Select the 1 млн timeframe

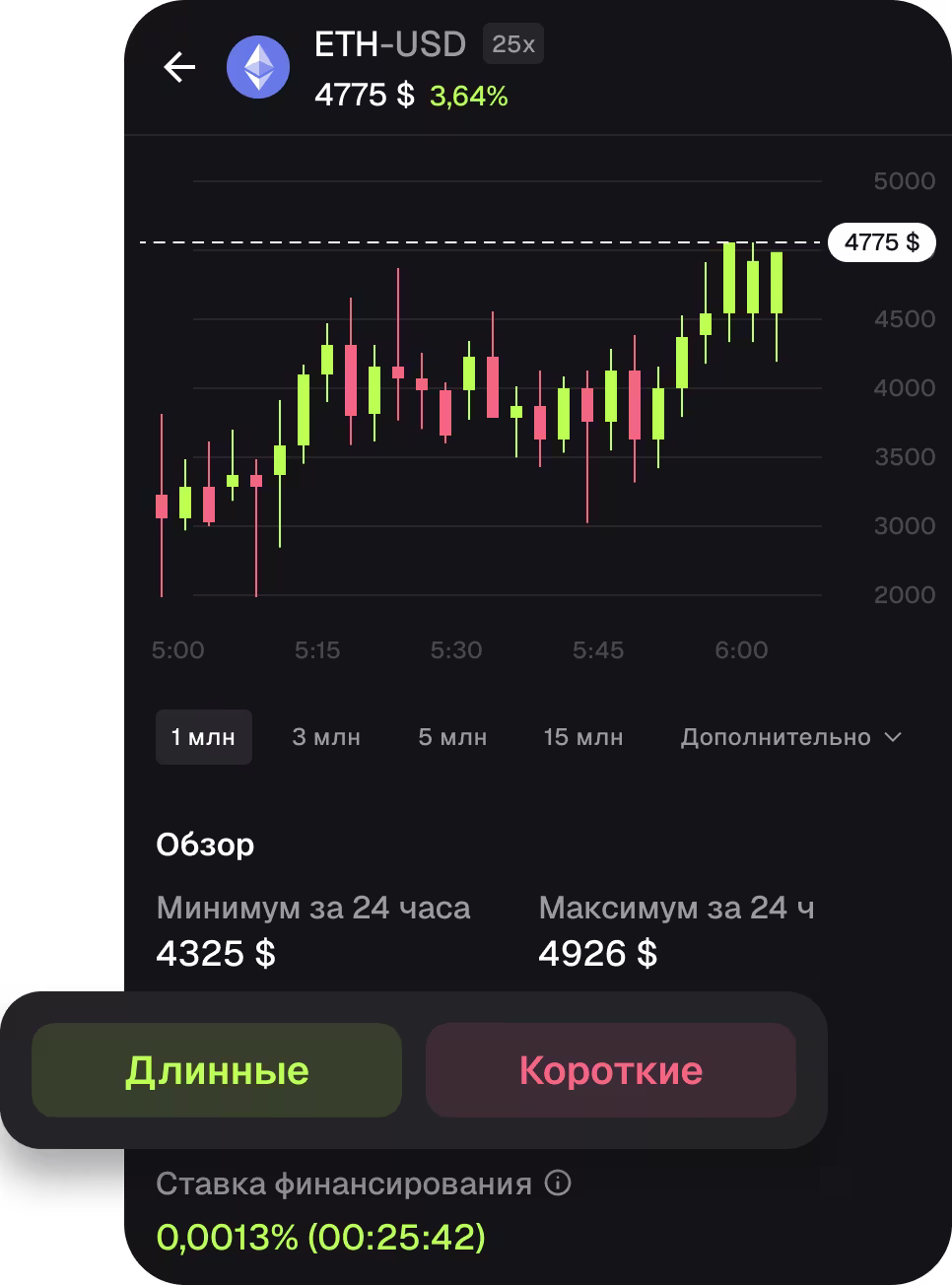click(x=203, y=737)
